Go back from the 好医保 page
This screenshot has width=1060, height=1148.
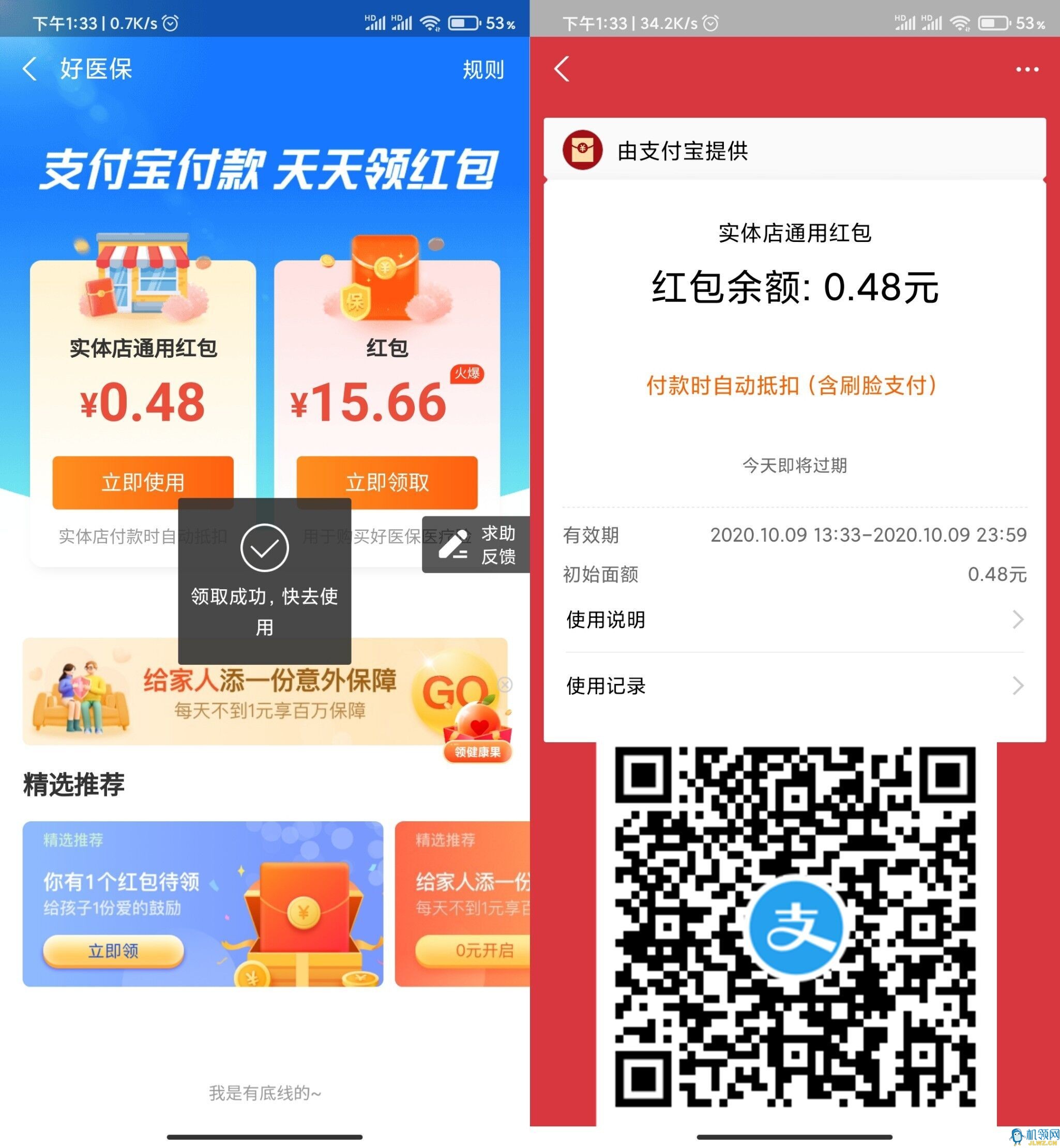click(x=30, y=69)
